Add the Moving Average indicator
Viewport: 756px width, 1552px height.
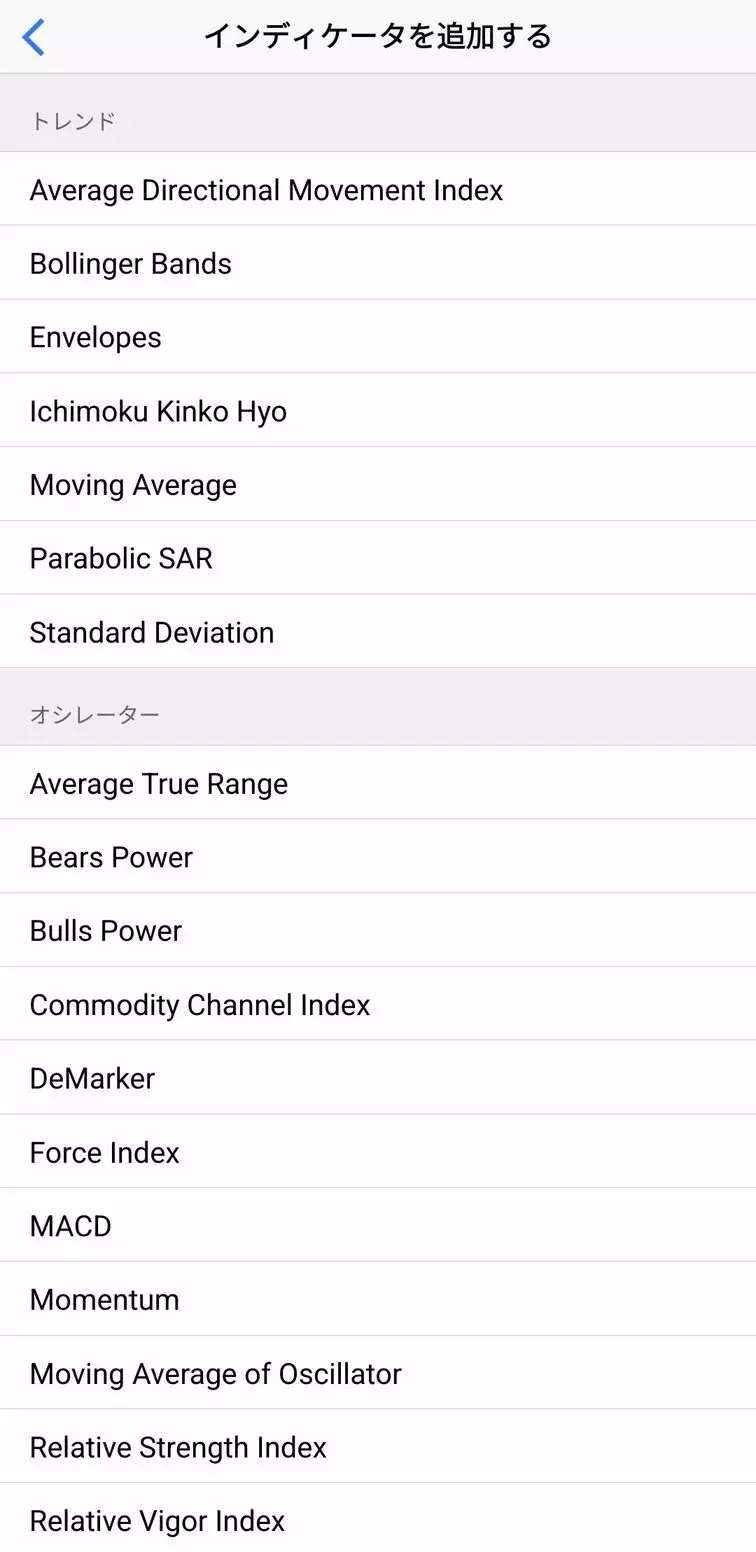click(378, 485)
